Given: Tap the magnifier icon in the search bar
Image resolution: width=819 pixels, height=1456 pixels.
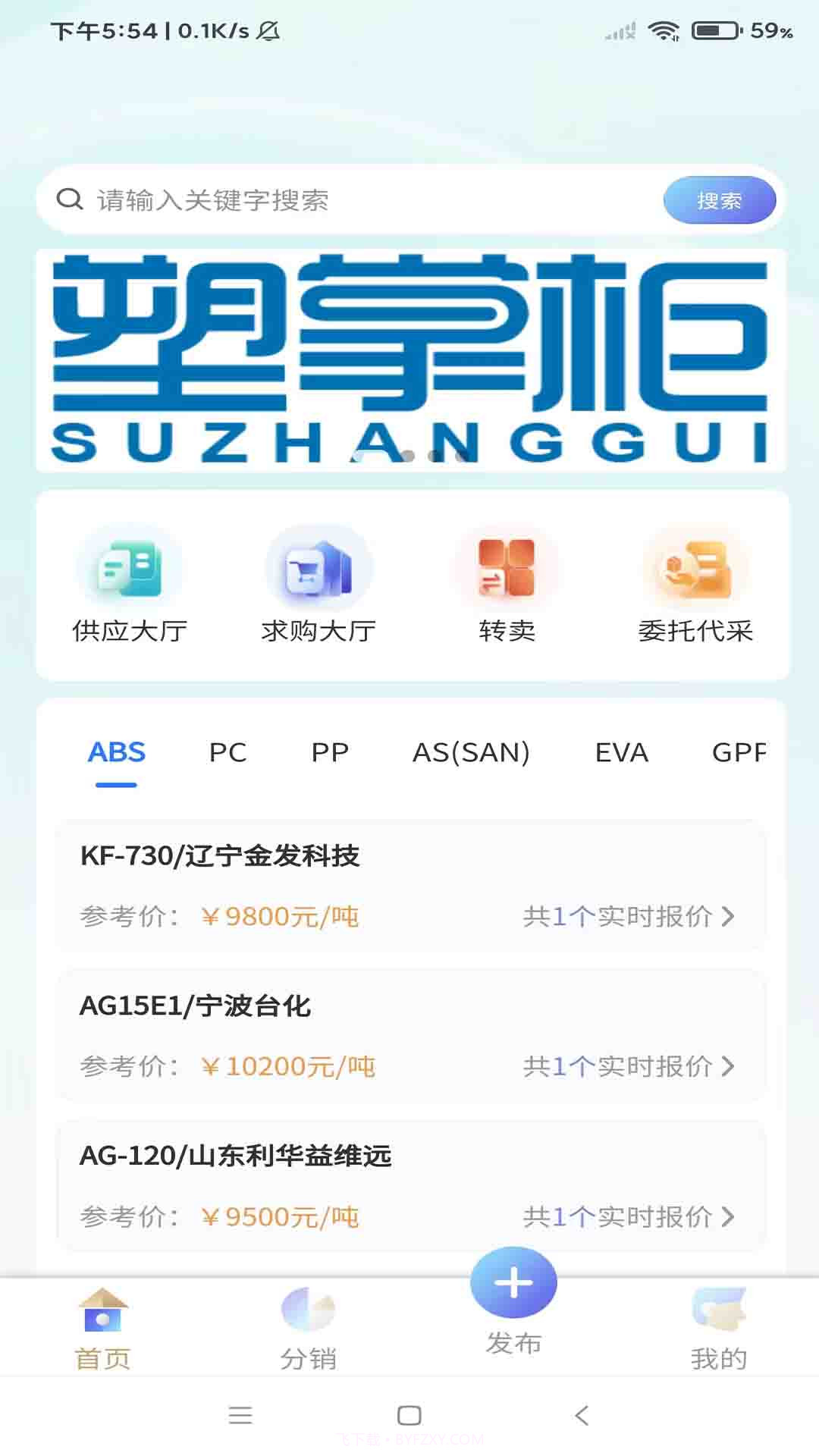Looking at the screenshot, I should (71, 199).
